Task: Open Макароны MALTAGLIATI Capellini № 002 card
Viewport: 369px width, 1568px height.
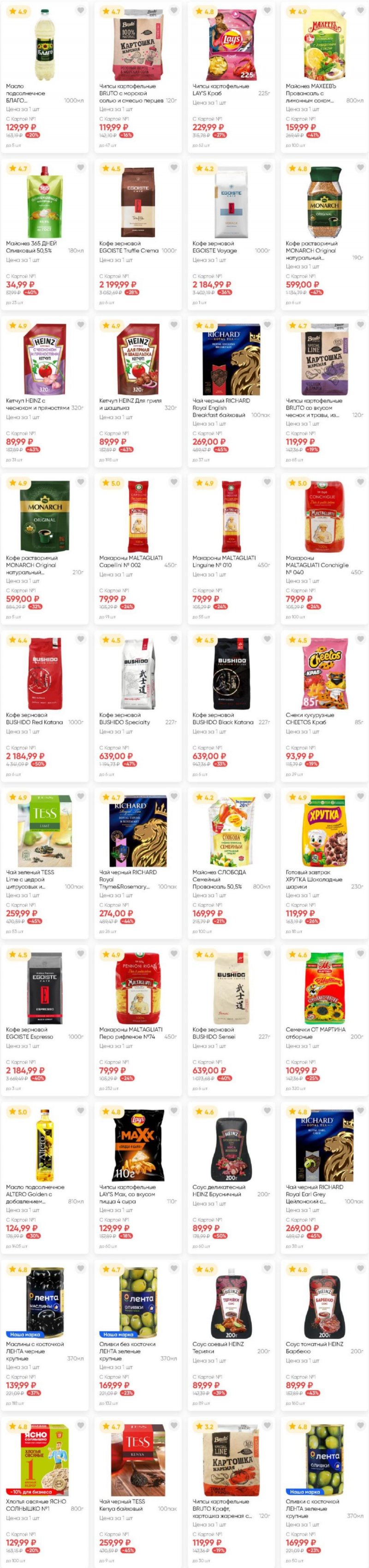Action: (137, 517)
